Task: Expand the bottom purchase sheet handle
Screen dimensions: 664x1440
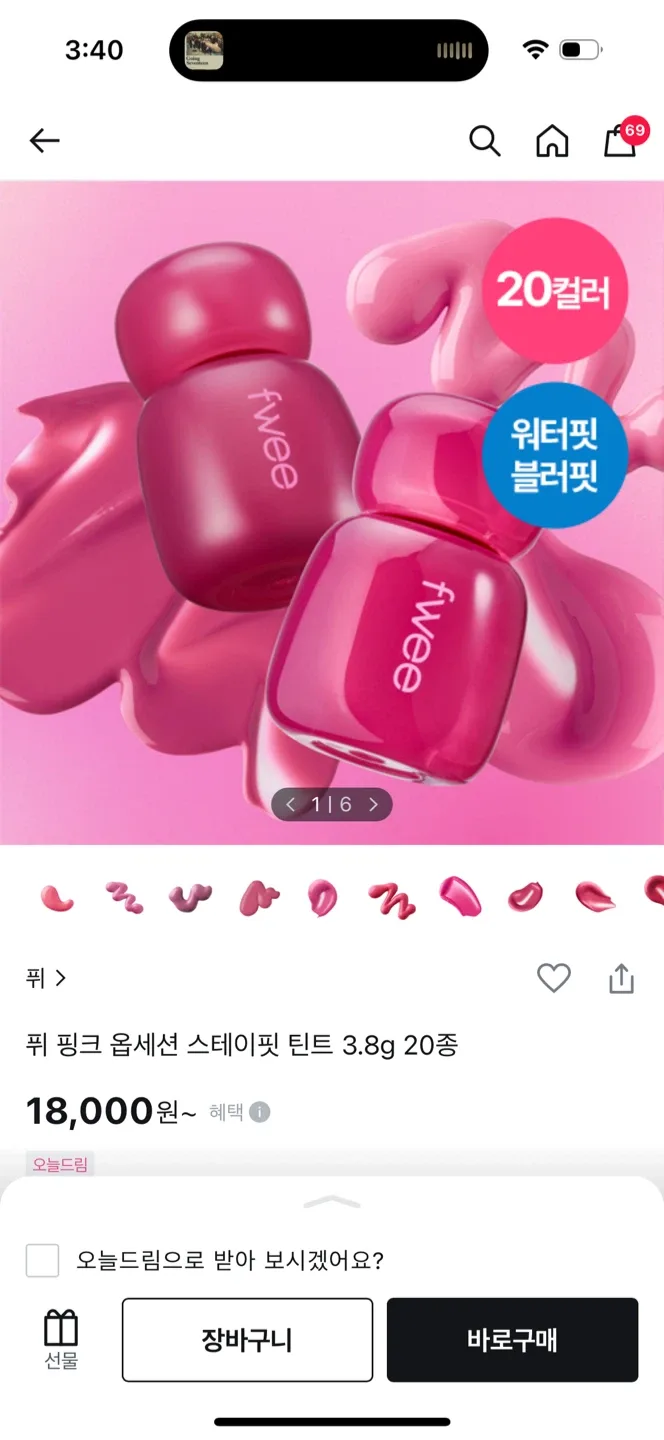Action: (x=332, y=1201)
